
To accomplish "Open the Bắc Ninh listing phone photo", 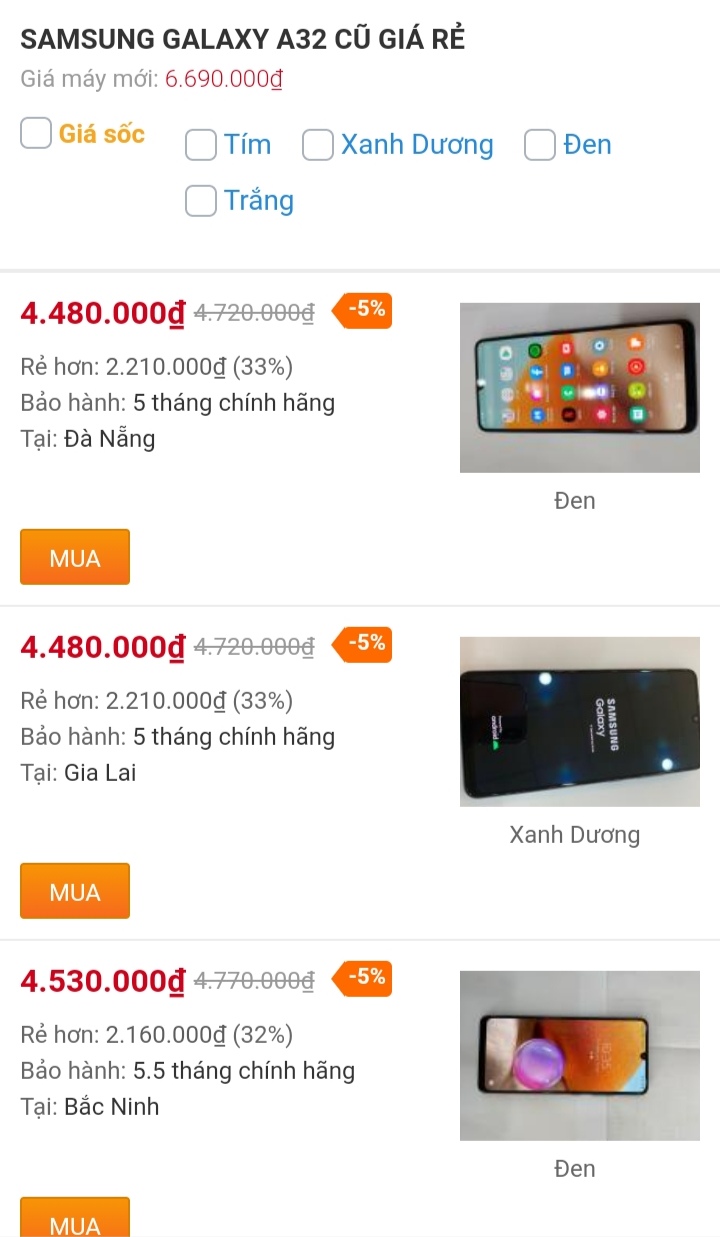I will pos(579,1055).
